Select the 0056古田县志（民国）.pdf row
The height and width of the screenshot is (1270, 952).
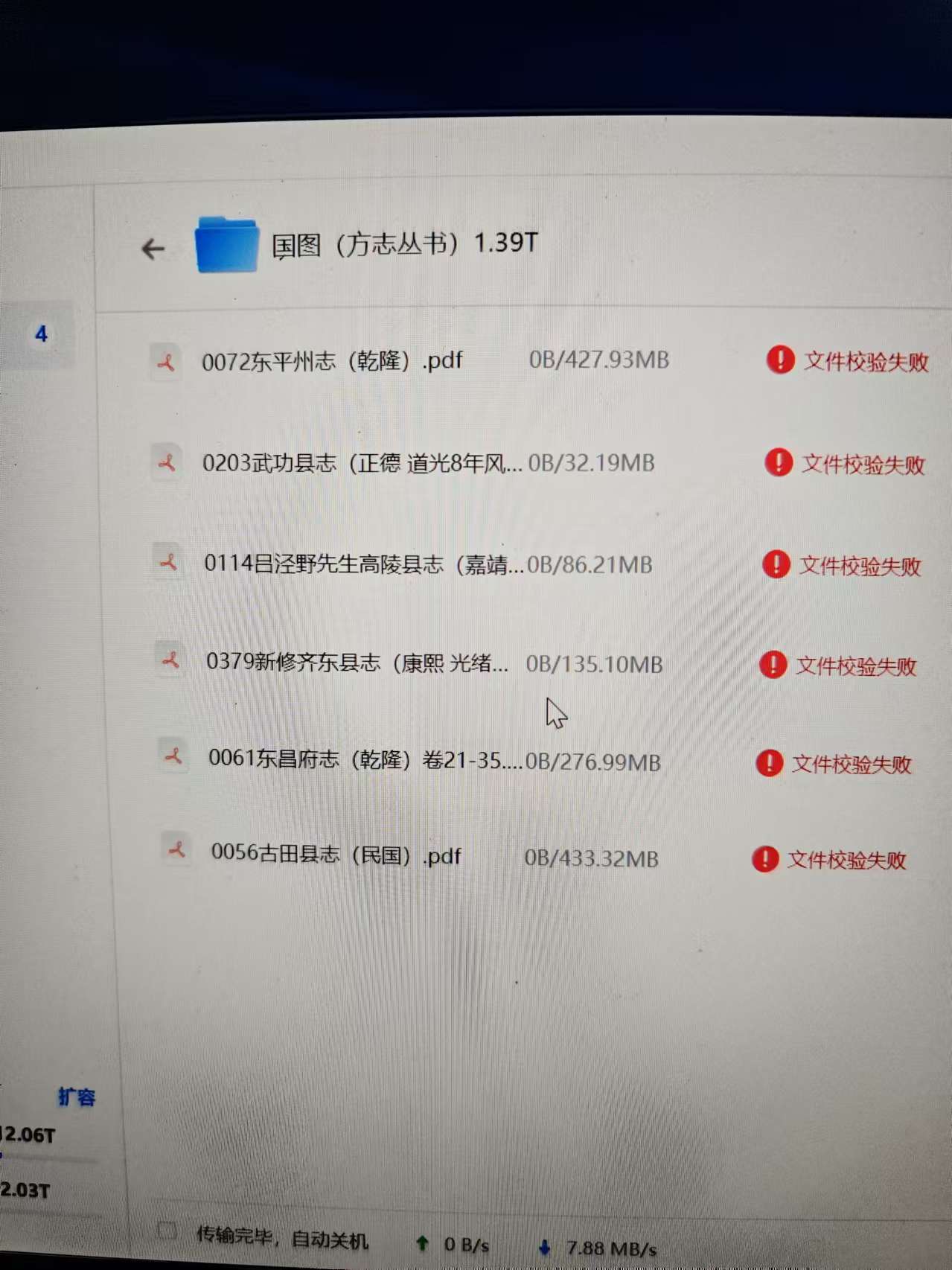coord(336,855)
